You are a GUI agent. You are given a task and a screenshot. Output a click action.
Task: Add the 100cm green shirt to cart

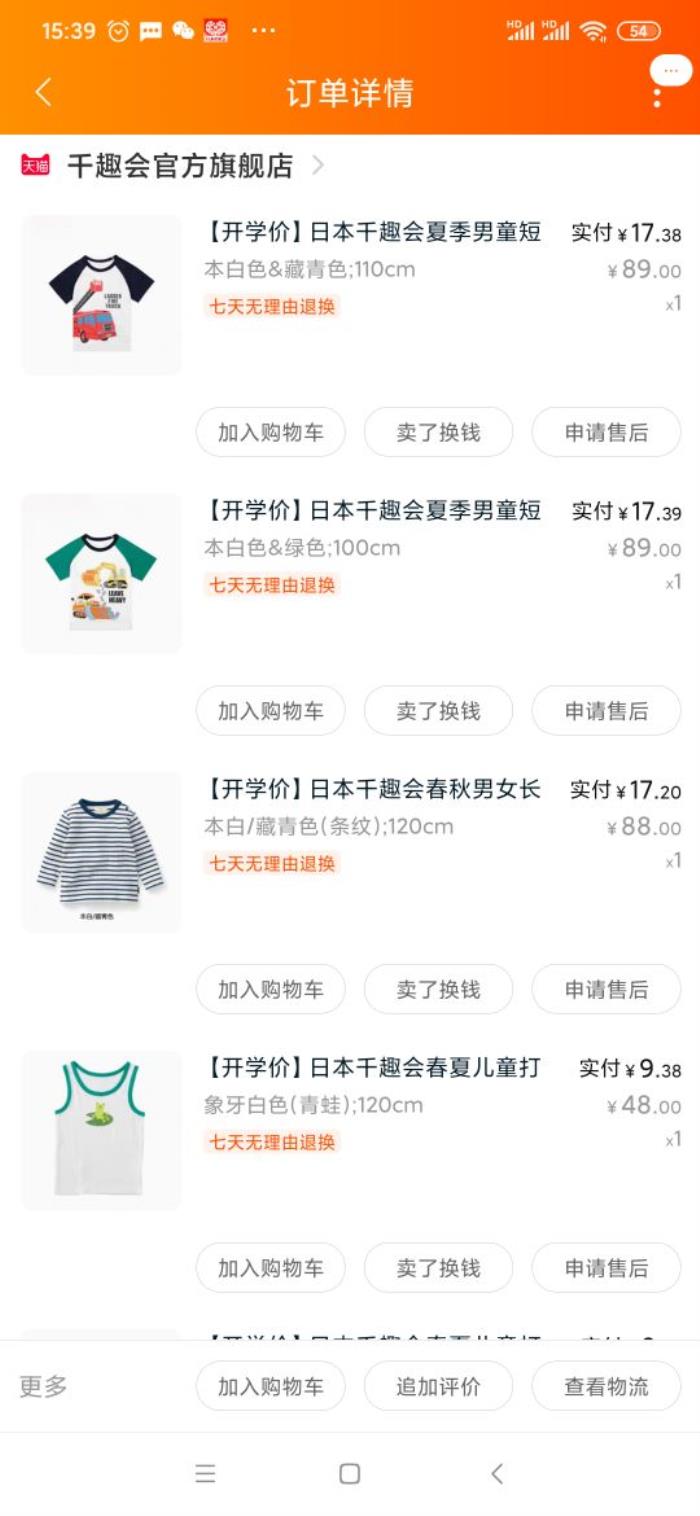click(x=271, y=711)
